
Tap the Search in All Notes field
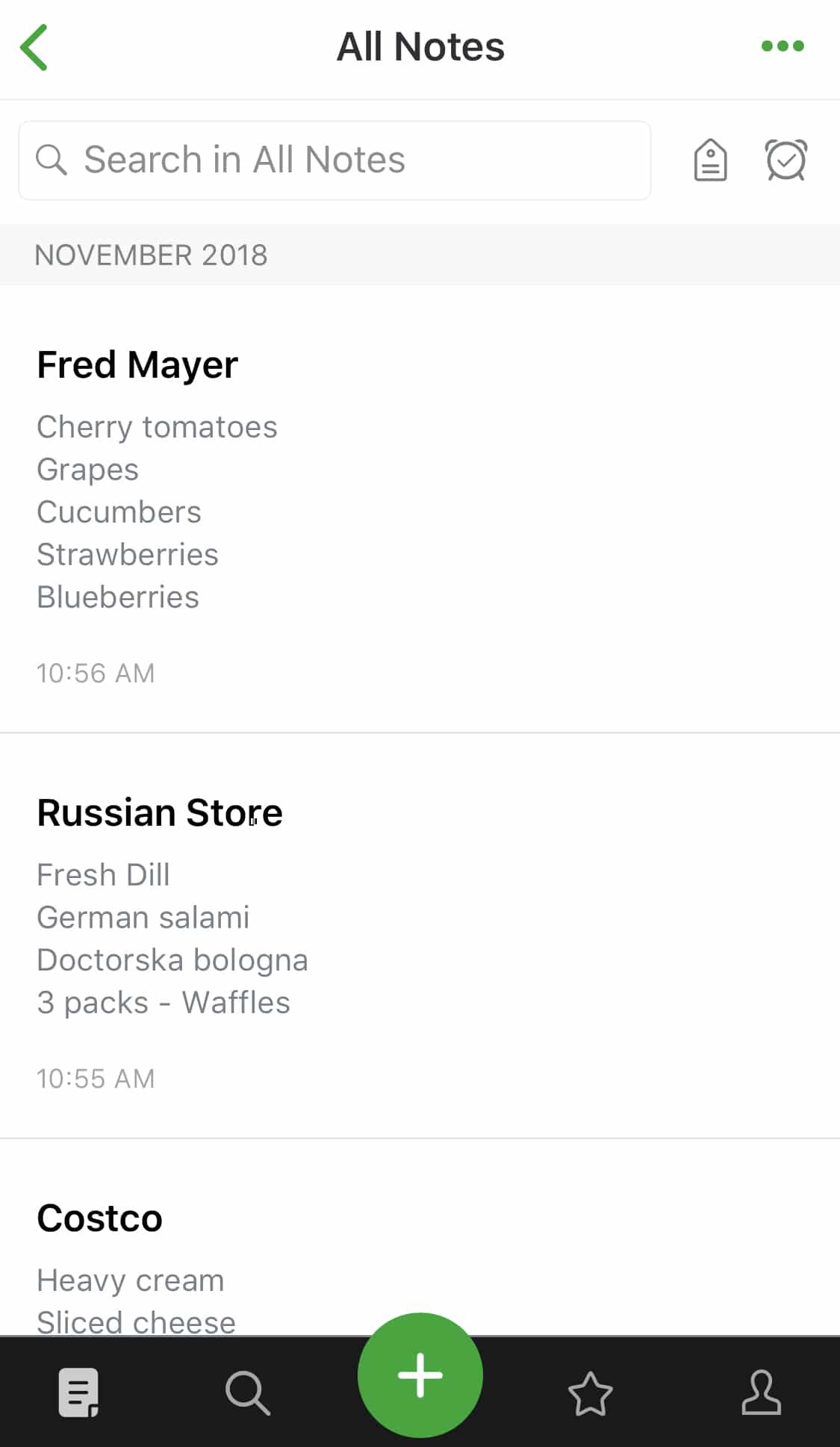coord(335,161)
